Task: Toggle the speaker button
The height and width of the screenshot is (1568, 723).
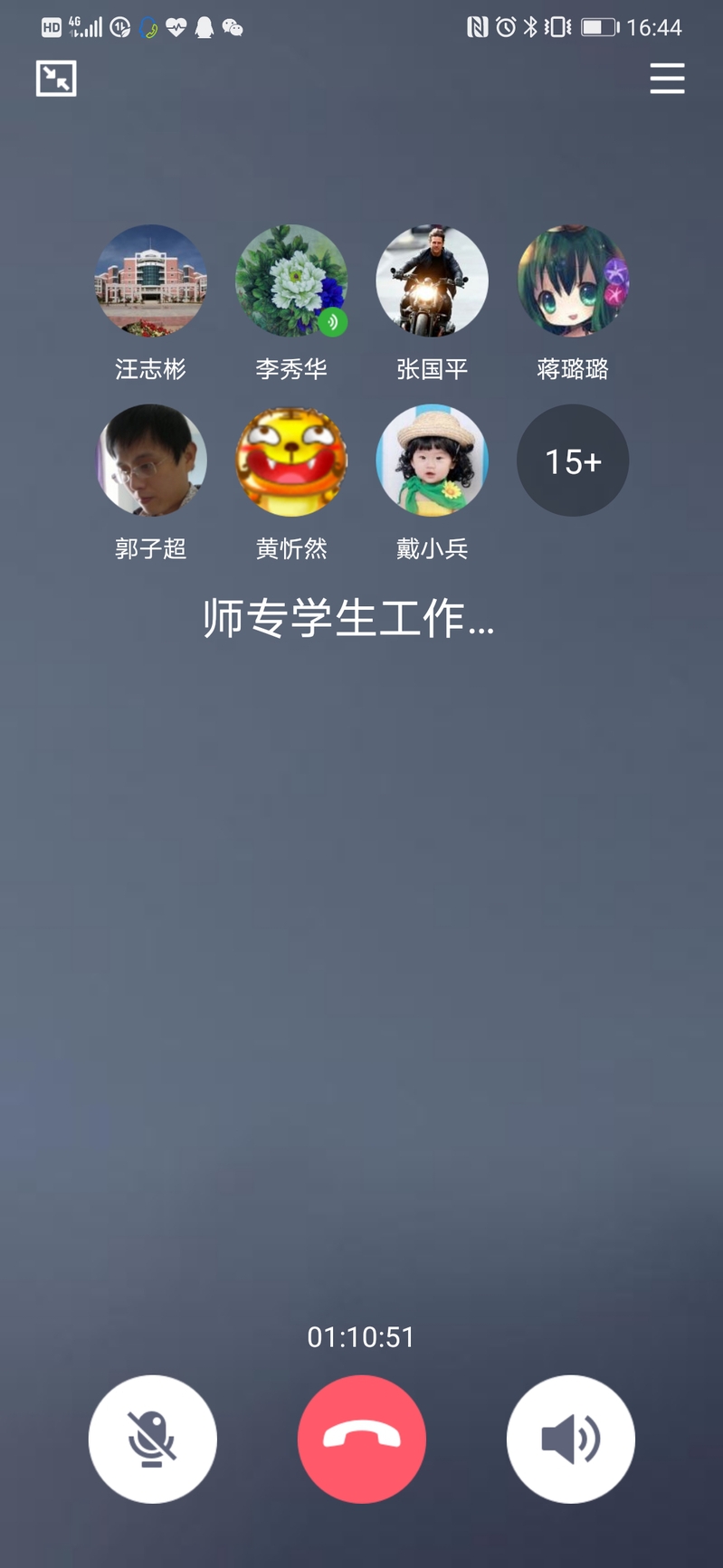Action: [x=570, y=1439]
